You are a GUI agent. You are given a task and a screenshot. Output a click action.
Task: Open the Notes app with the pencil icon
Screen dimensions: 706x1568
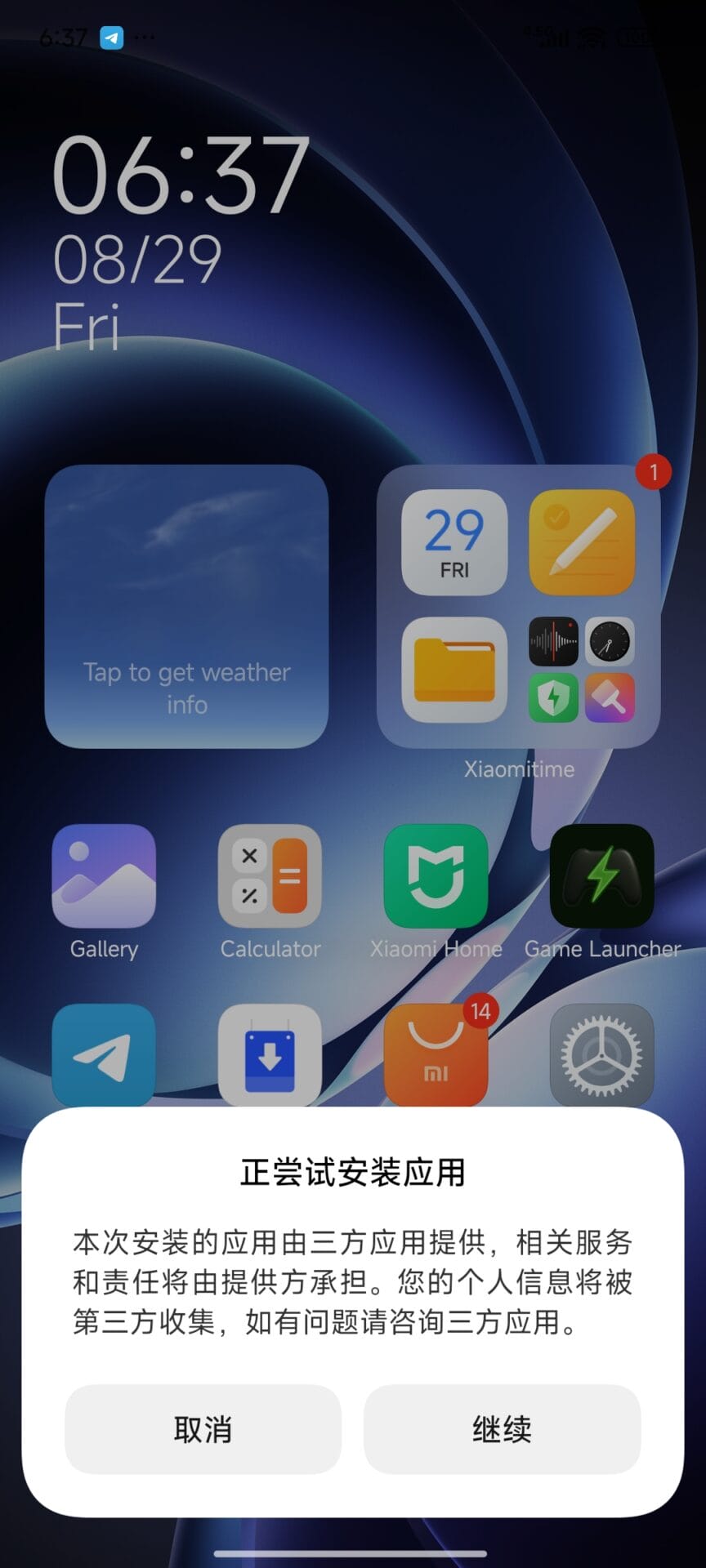click(582, 542)
